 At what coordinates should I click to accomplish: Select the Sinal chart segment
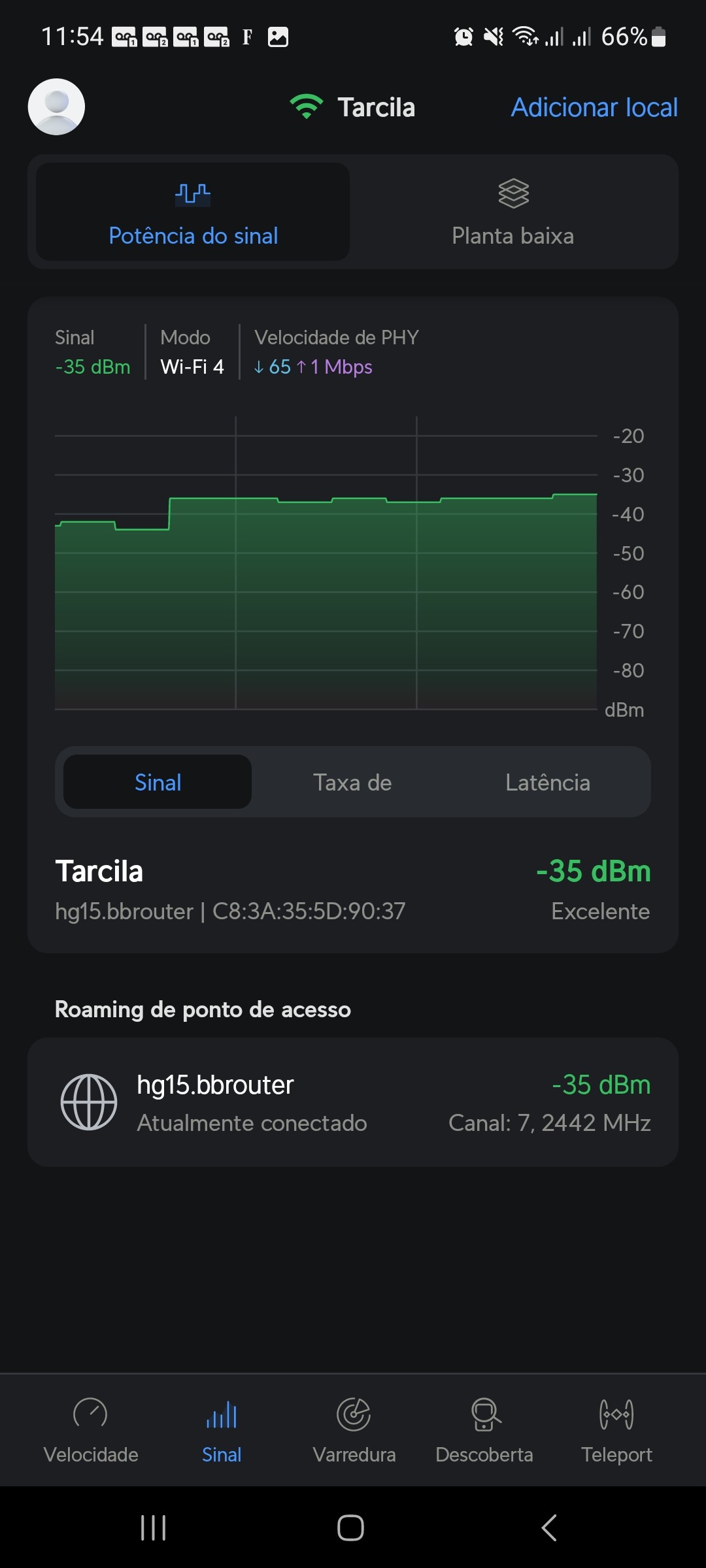click(158, 782)
